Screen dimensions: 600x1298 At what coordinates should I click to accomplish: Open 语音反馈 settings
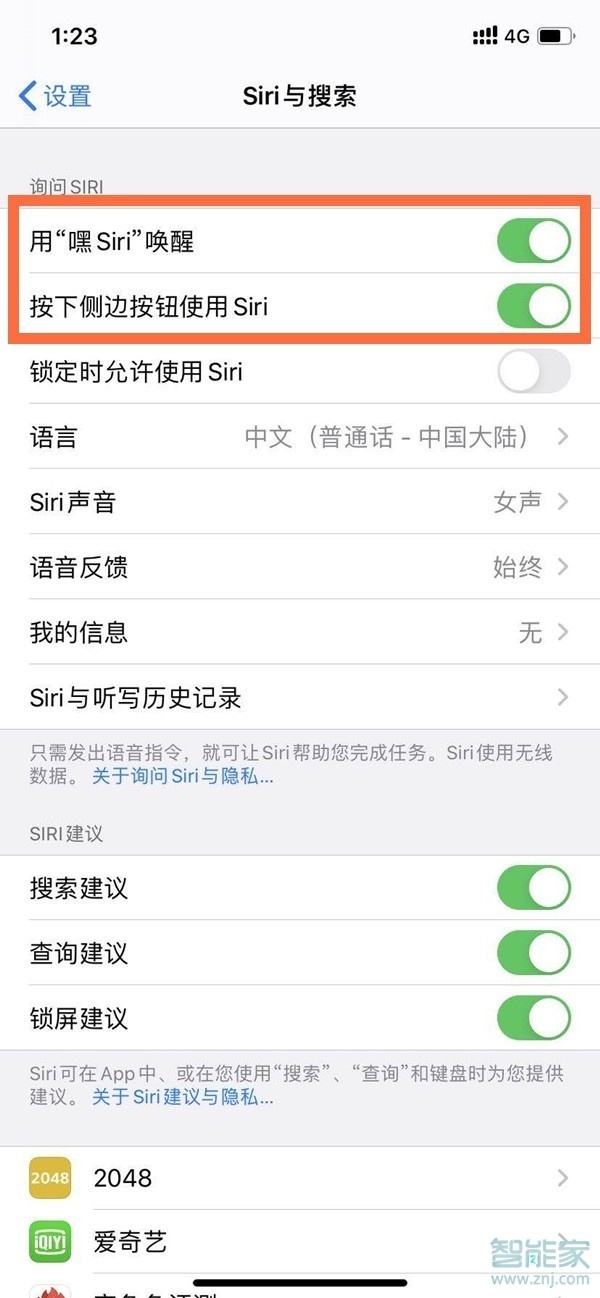pos(300,567)
